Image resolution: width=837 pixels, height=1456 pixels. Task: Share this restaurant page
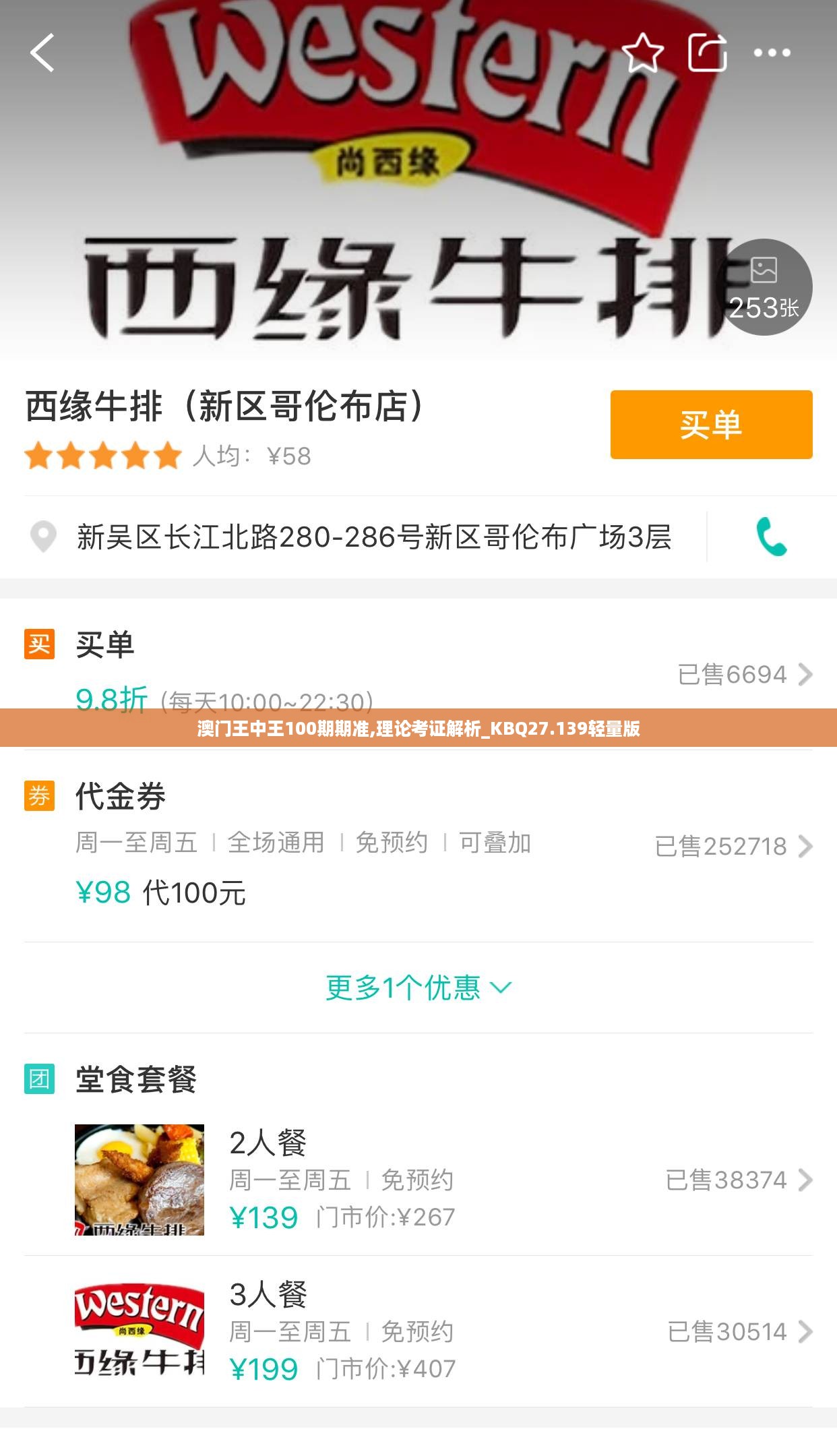tap(707, 53)
